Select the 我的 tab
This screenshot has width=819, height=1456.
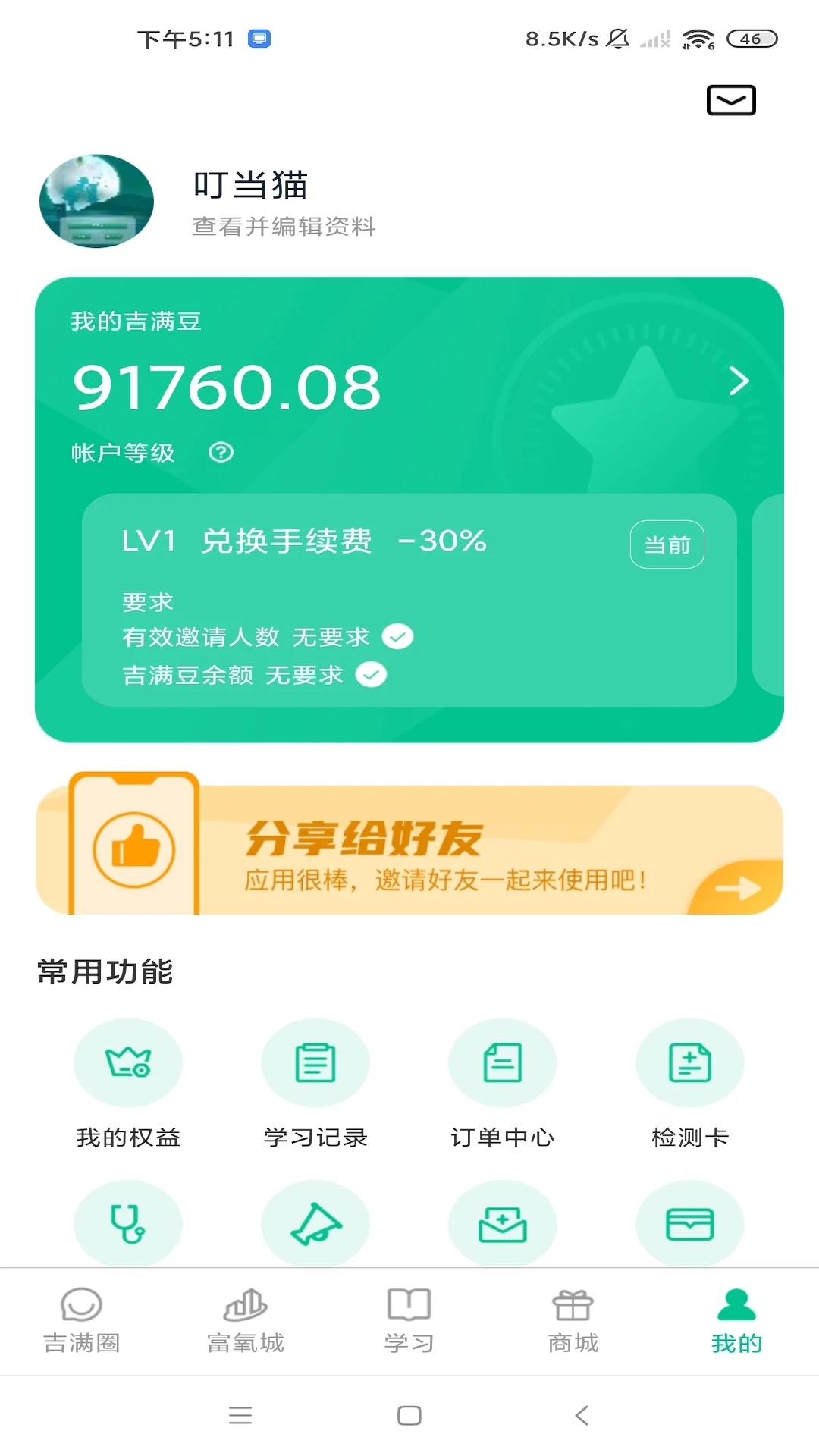pyautogui.click(x=736, y=1321)
